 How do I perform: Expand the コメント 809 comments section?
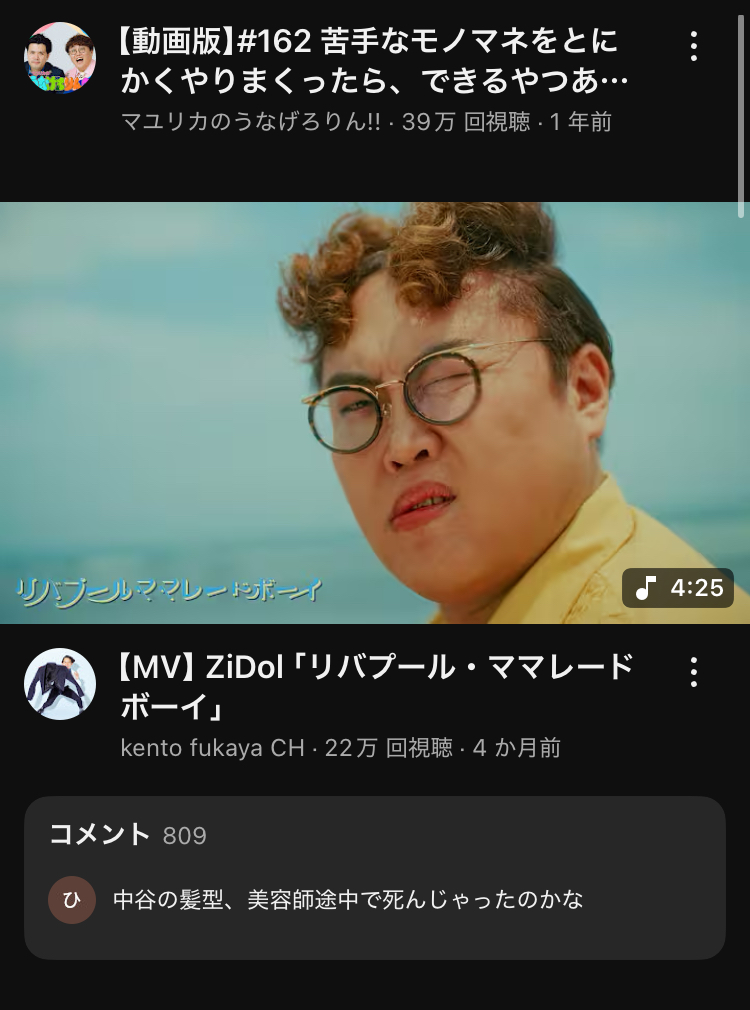coord(375,877)
